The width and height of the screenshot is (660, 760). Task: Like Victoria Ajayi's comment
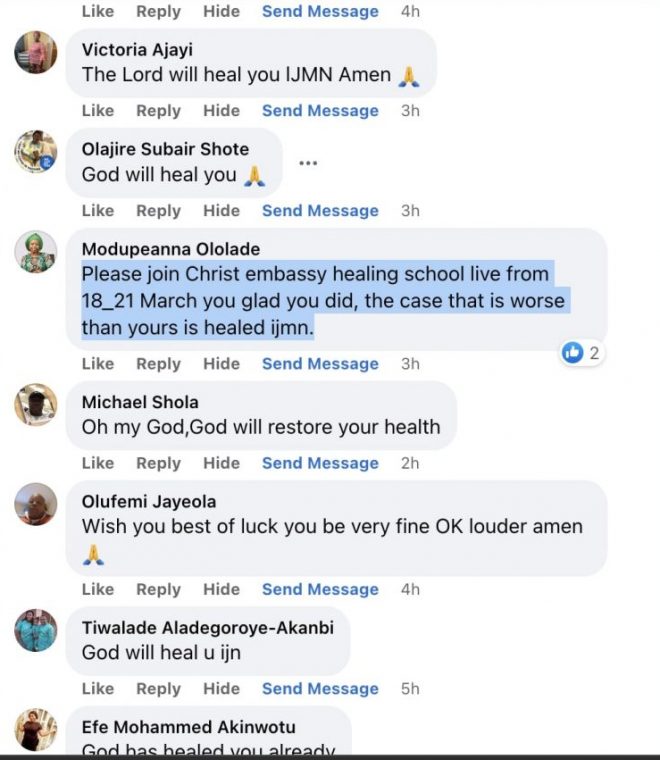98,111
